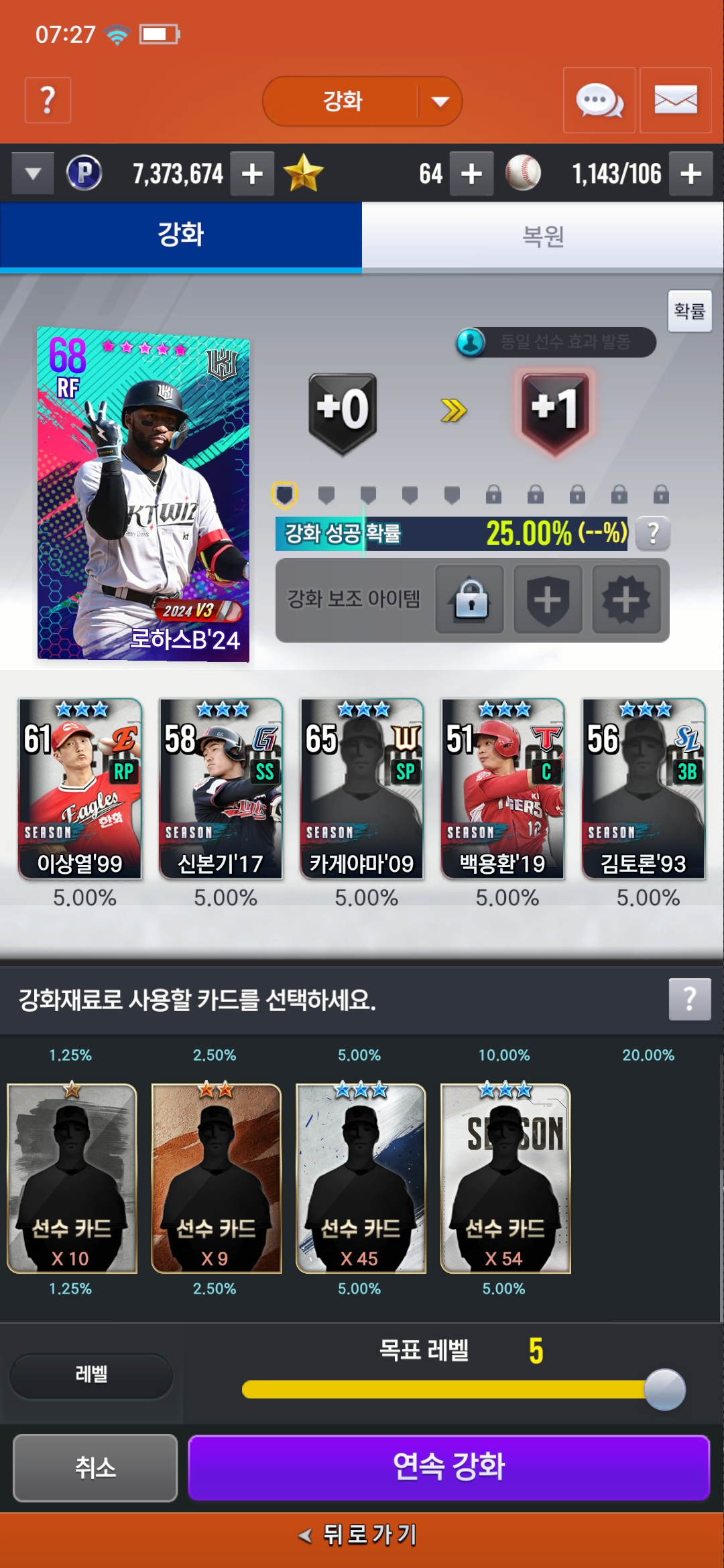
Task: Open the 확률 probability info
Action: [689, 311]
